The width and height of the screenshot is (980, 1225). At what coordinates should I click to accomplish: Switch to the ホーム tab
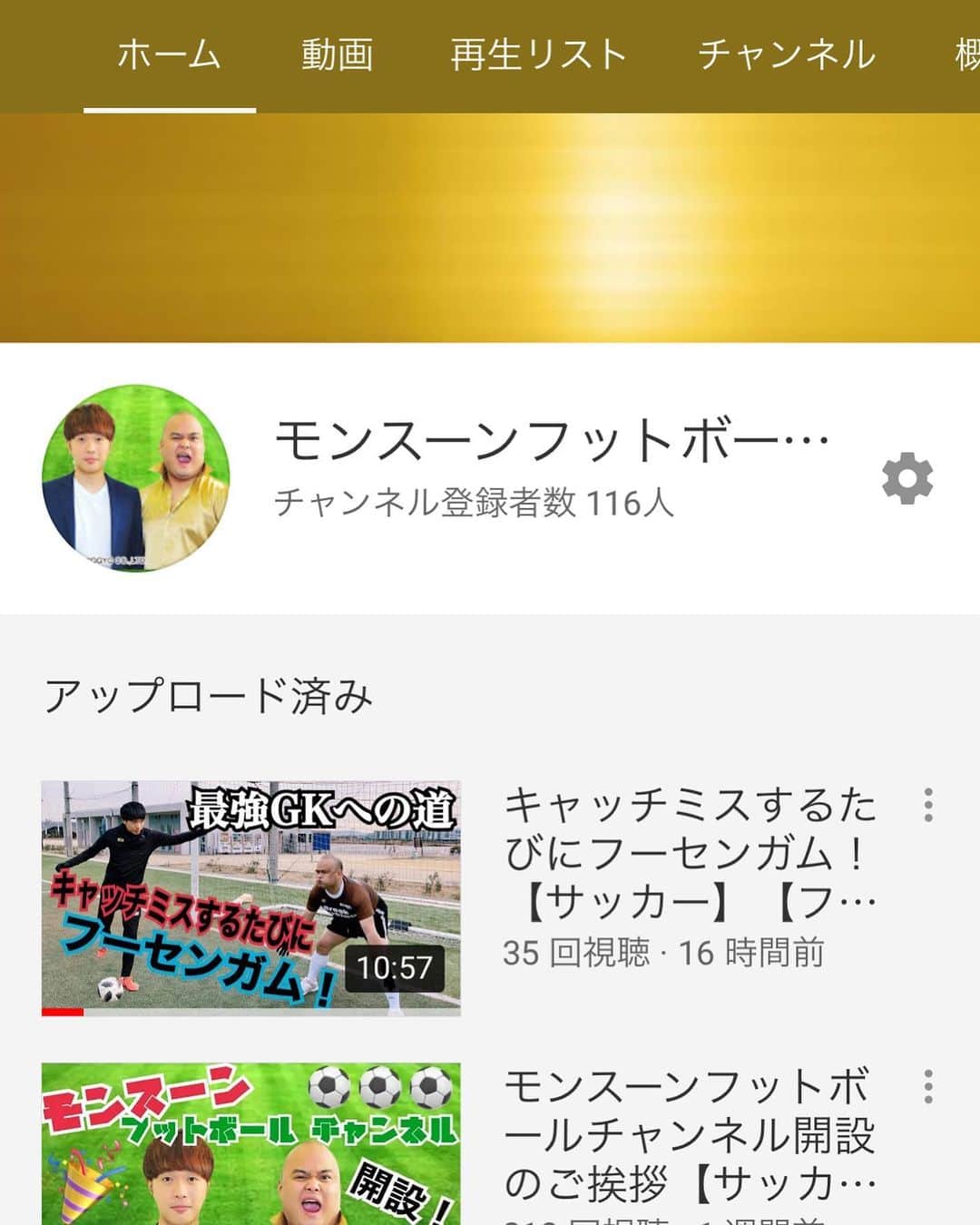[x=169, y=56]
